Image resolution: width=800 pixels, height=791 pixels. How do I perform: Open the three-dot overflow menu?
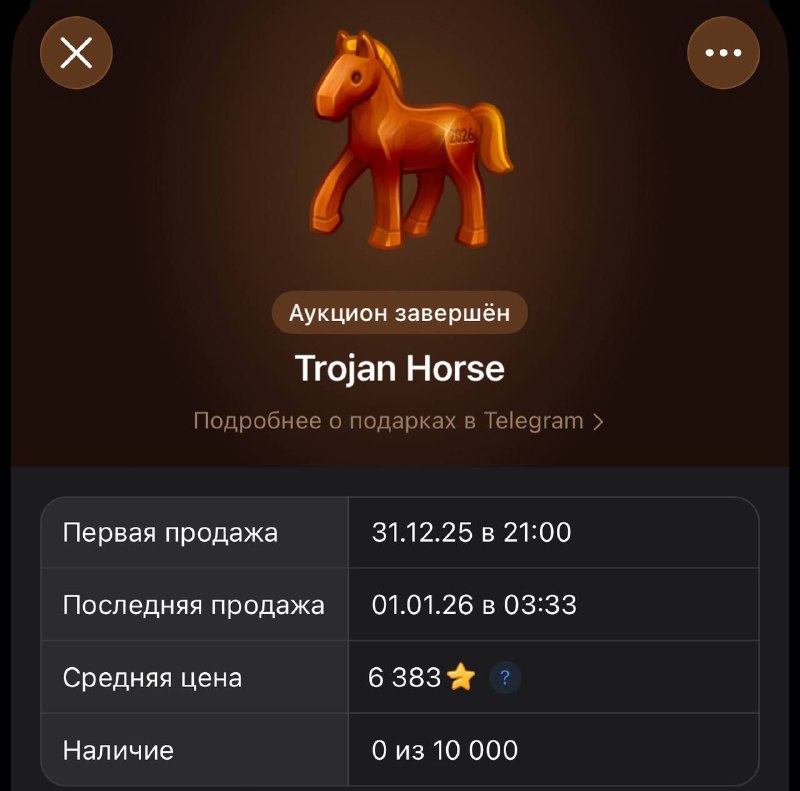(x=723, y=52)
